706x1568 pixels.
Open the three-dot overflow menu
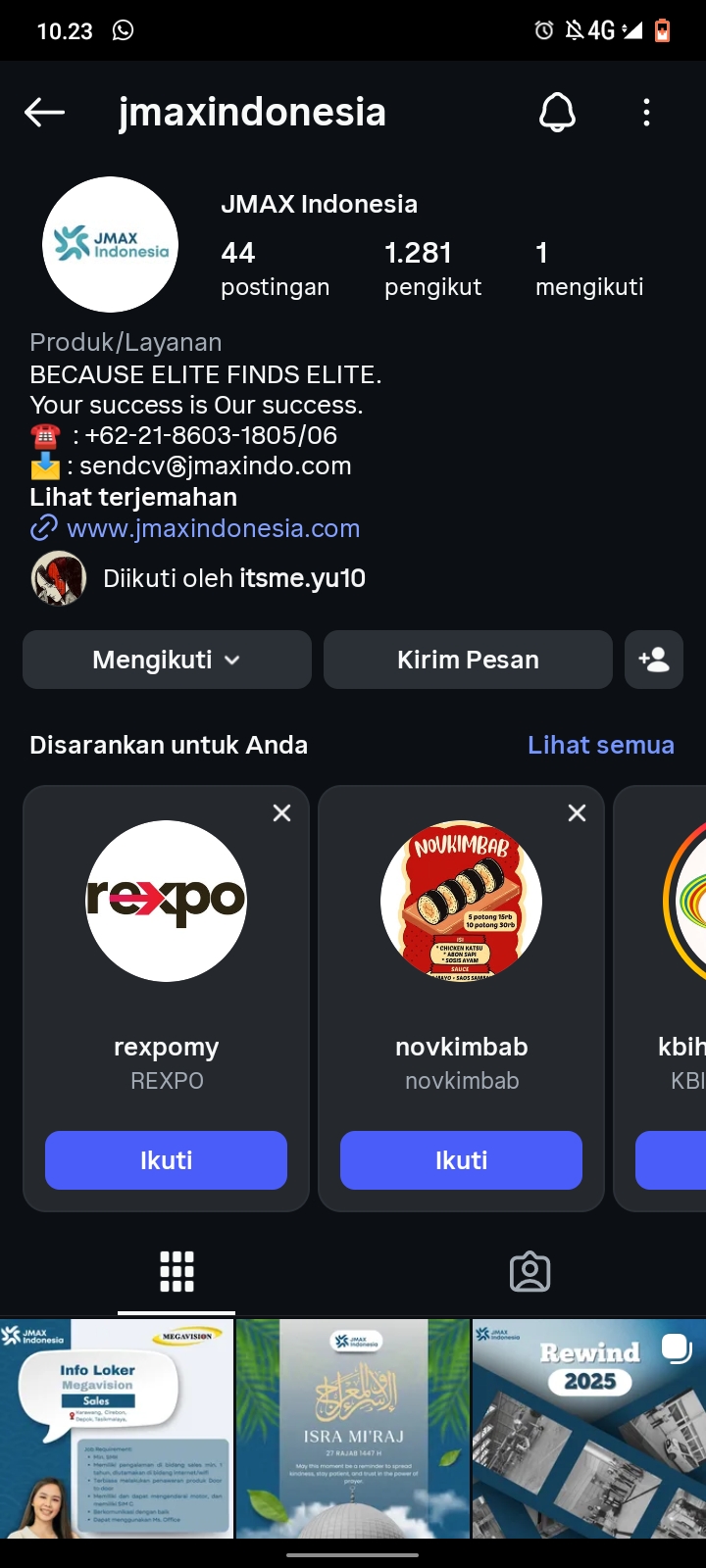[x=646, y=113]
